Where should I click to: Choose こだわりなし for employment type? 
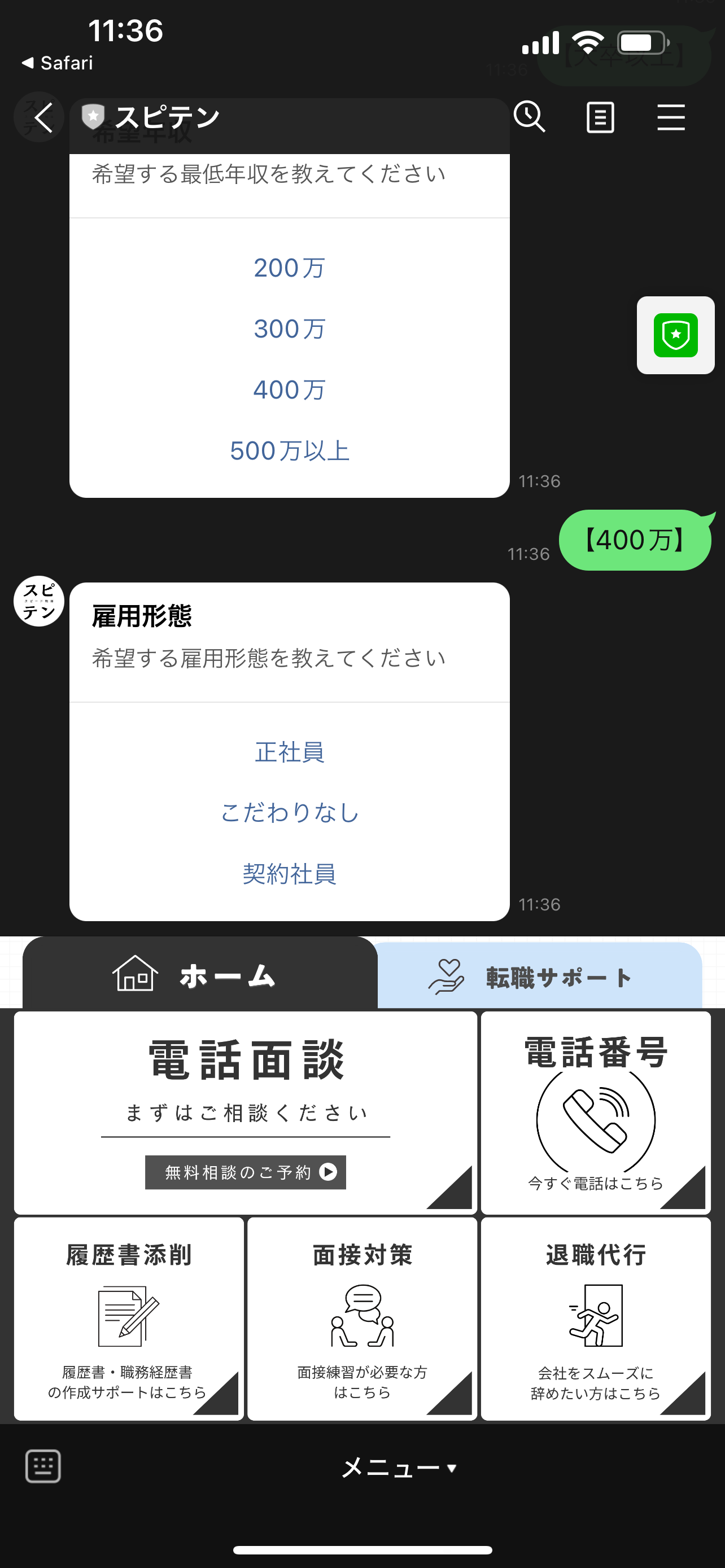(289, 813)
